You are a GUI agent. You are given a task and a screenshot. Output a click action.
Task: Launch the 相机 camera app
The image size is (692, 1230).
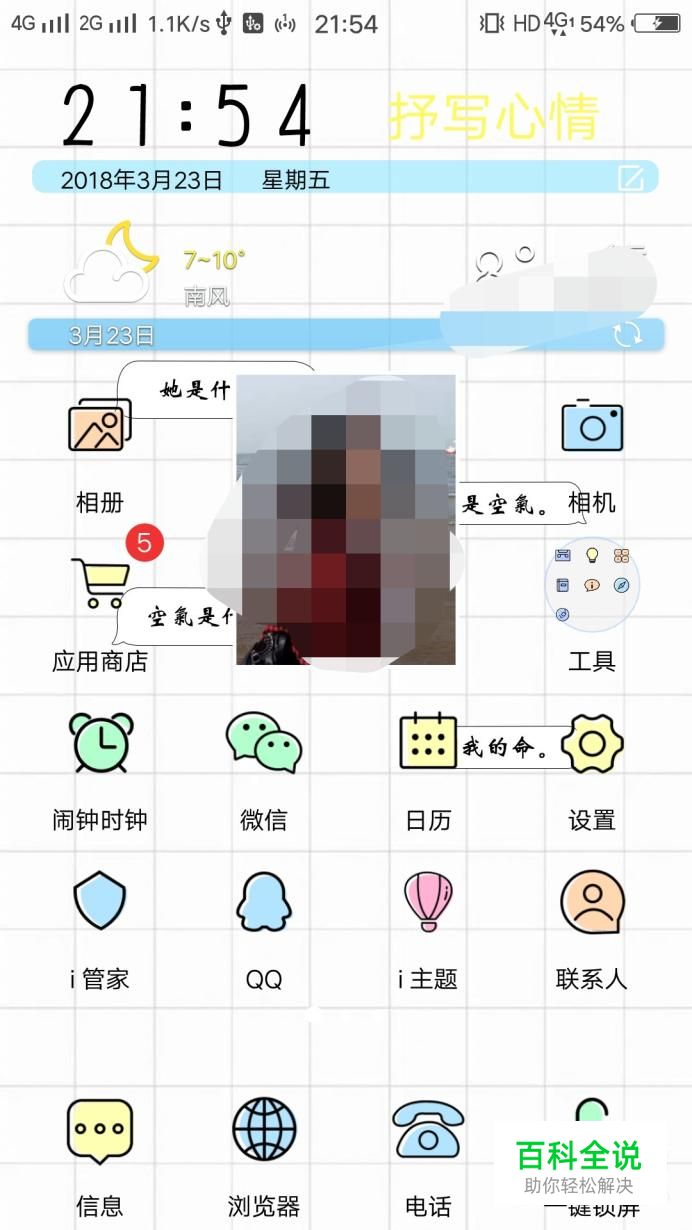[592, 425]
